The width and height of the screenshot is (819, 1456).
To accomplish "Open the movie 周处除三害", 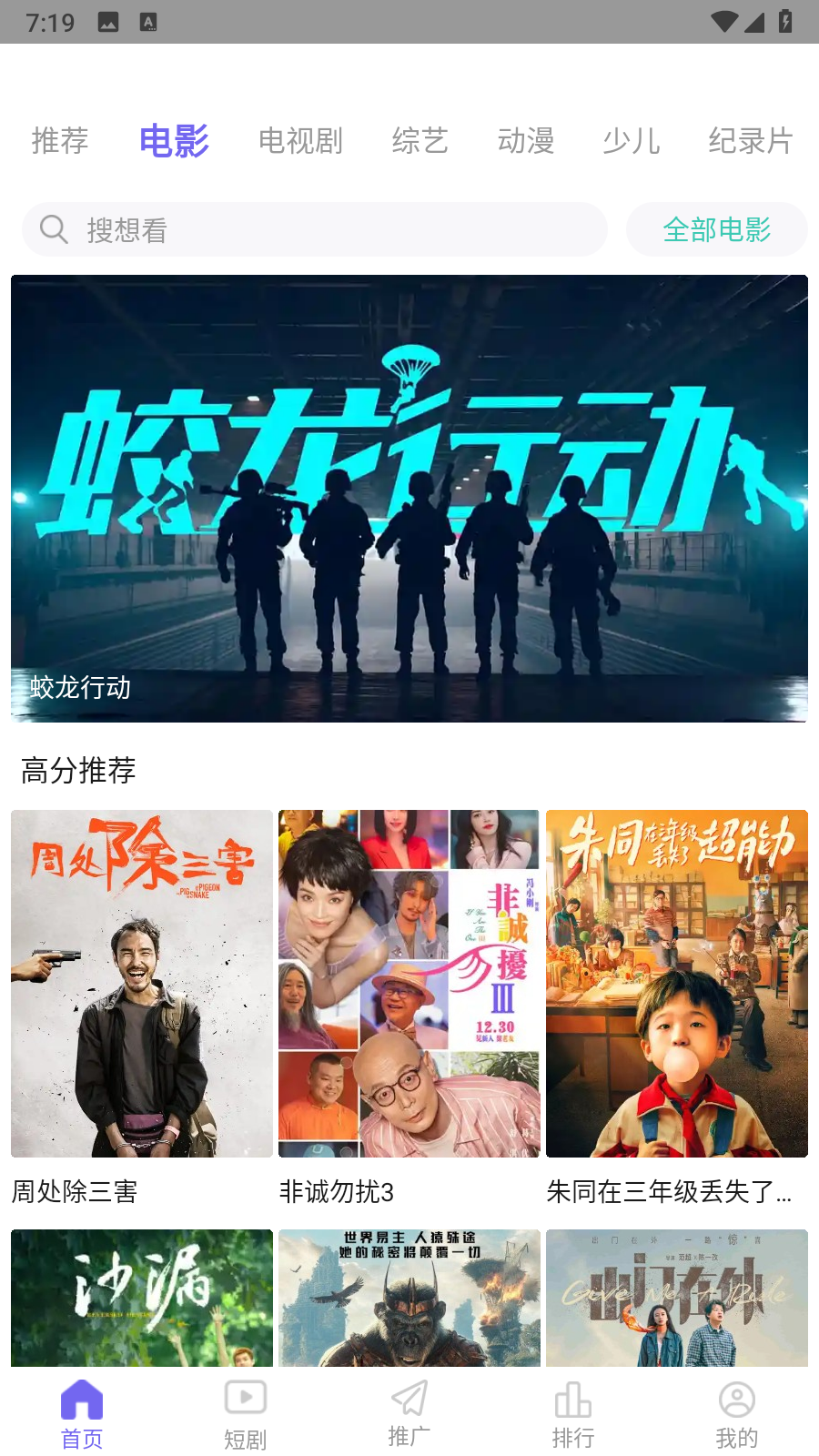I will (x=142, y=985).
